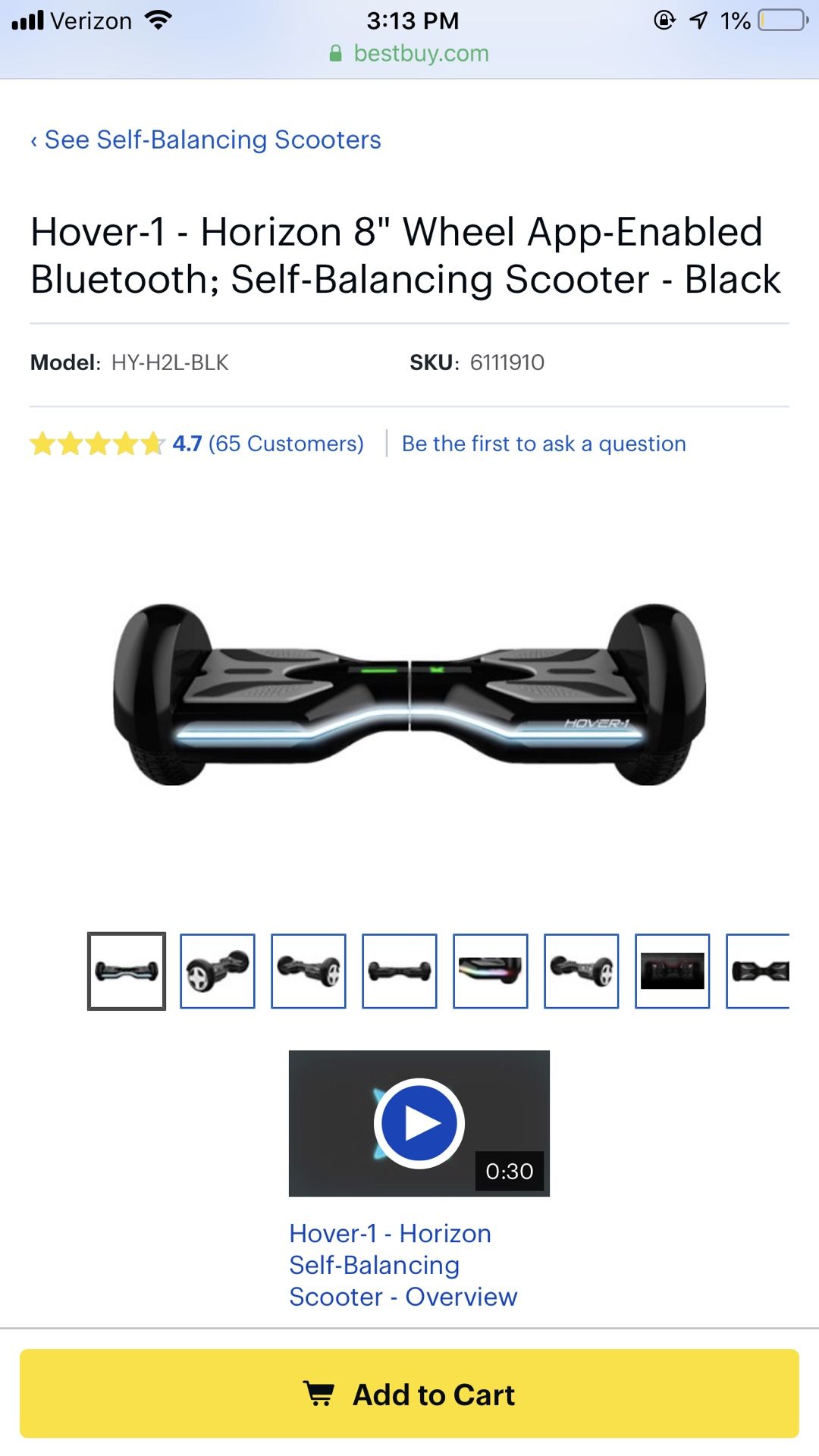Collapse back via the See Self-Balancing Scooters chevron

pyautogui.click(x=34, y=139)
